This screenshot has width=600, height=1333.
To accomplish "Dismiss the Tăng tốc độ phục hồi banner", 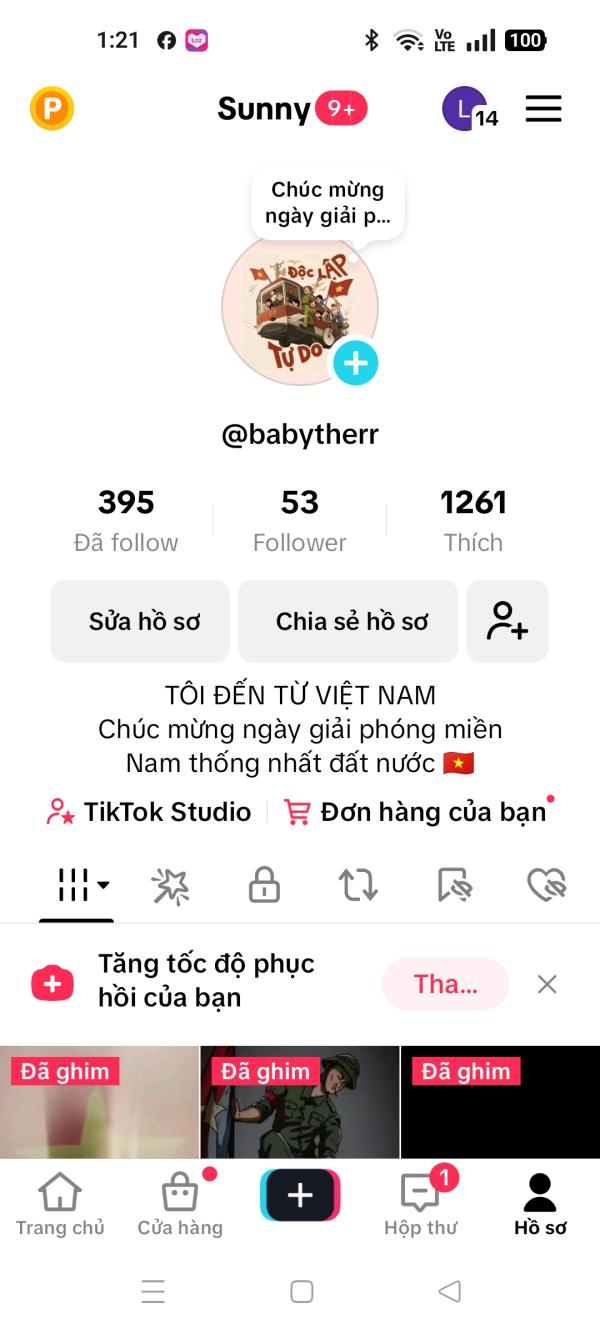I will (547, 984).
